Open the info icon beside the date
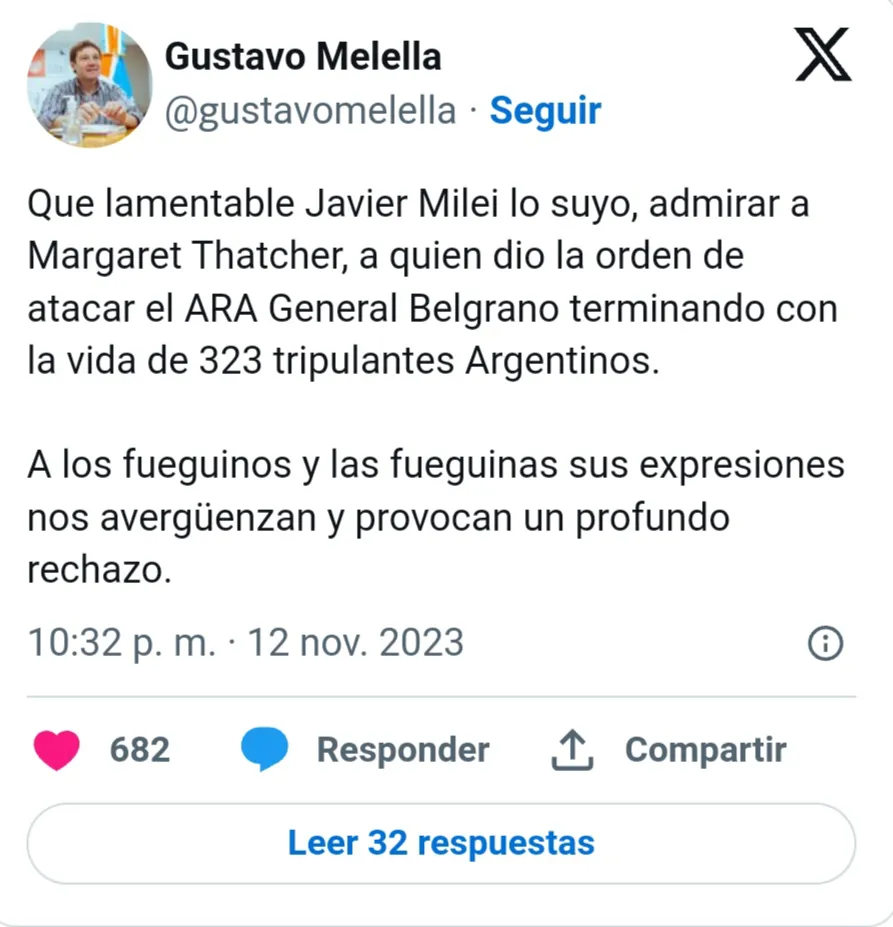The width and height of the screenshot is (893, 927). 825,643
